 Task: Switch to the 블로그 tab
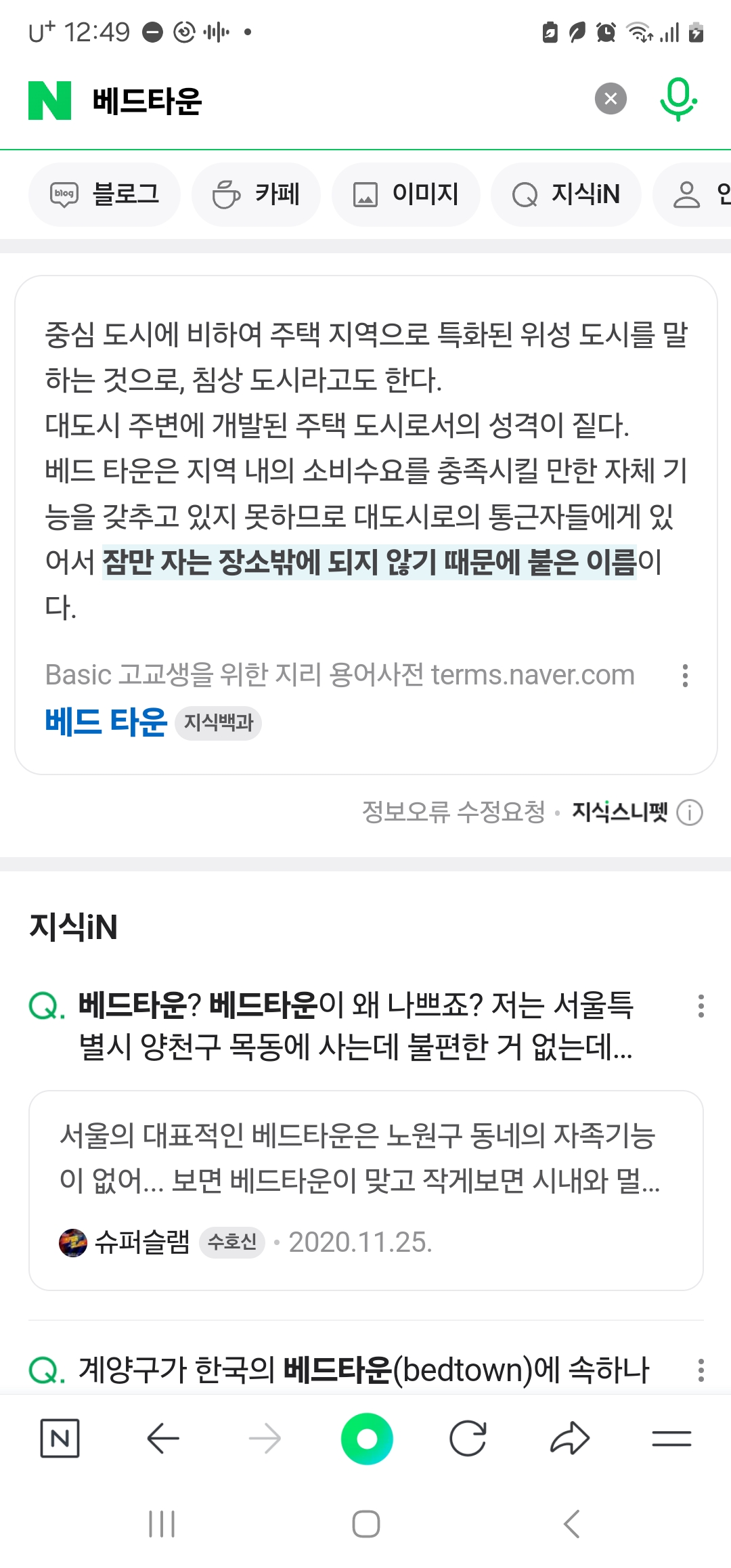(105, 194)
